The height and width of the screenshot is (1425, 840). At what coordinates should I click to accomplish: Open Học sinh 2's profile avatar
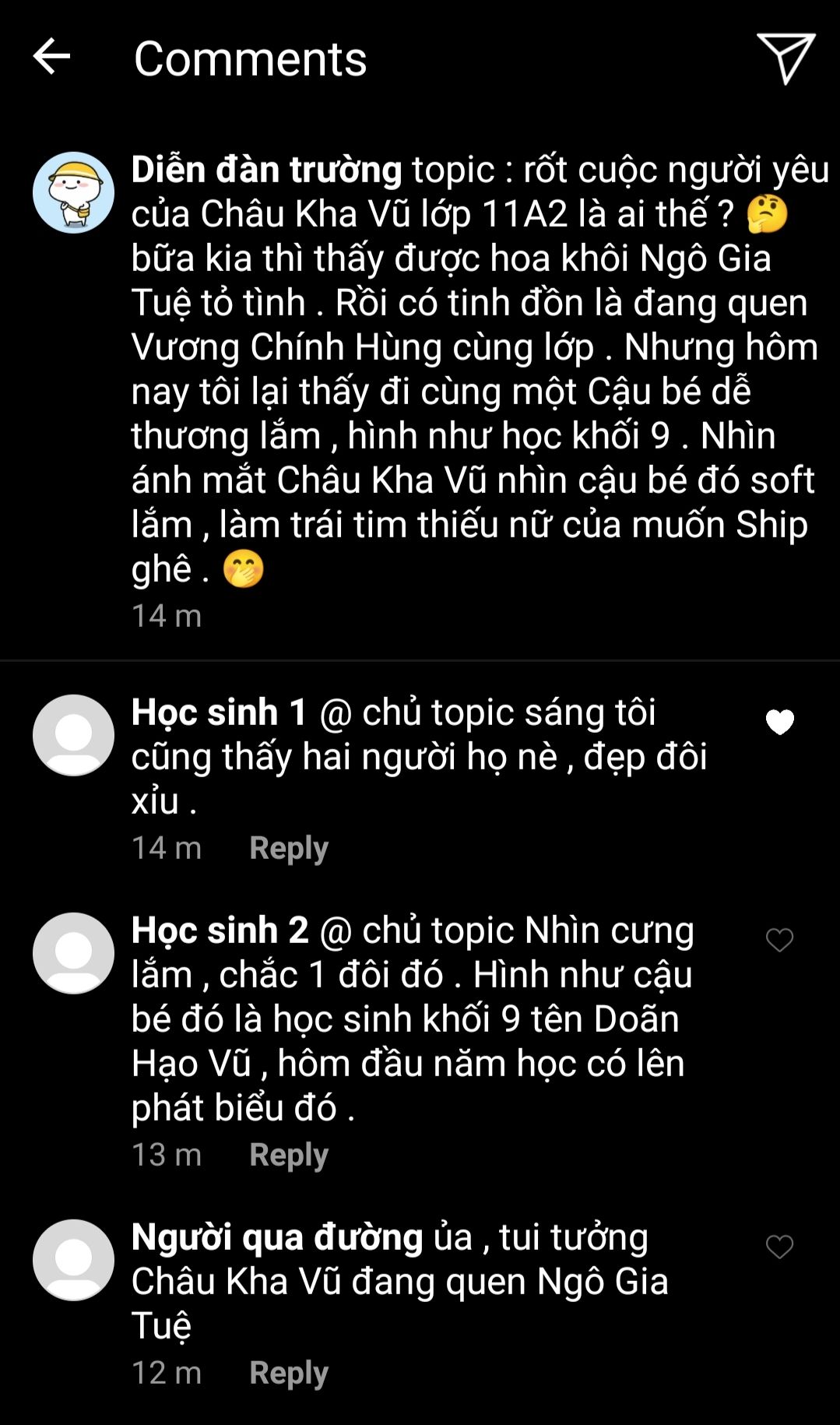[x=73, y=953]
